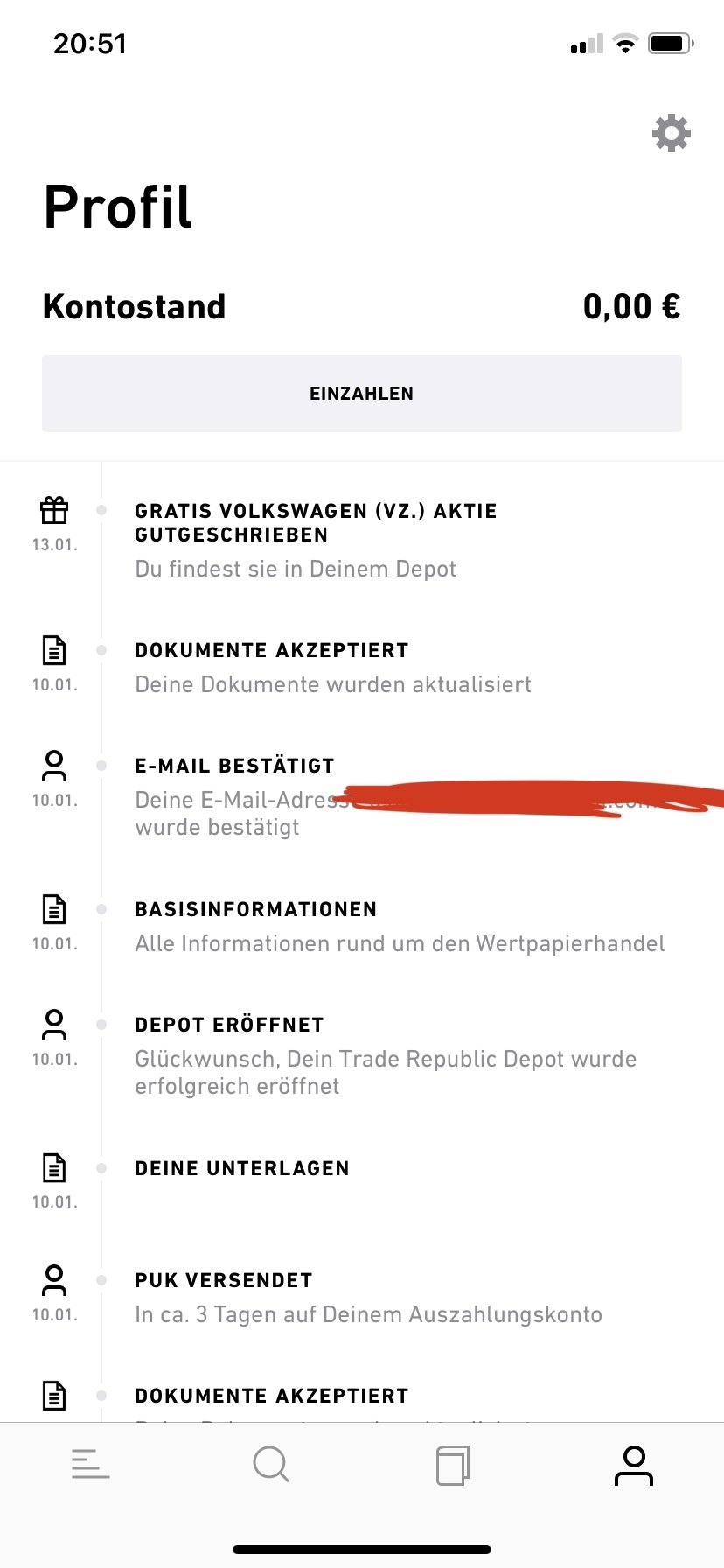The width and height of the screenshot is (724, 1568).
Task: Open the Basisinformationen entry
Action: click(x=362, y=927)
